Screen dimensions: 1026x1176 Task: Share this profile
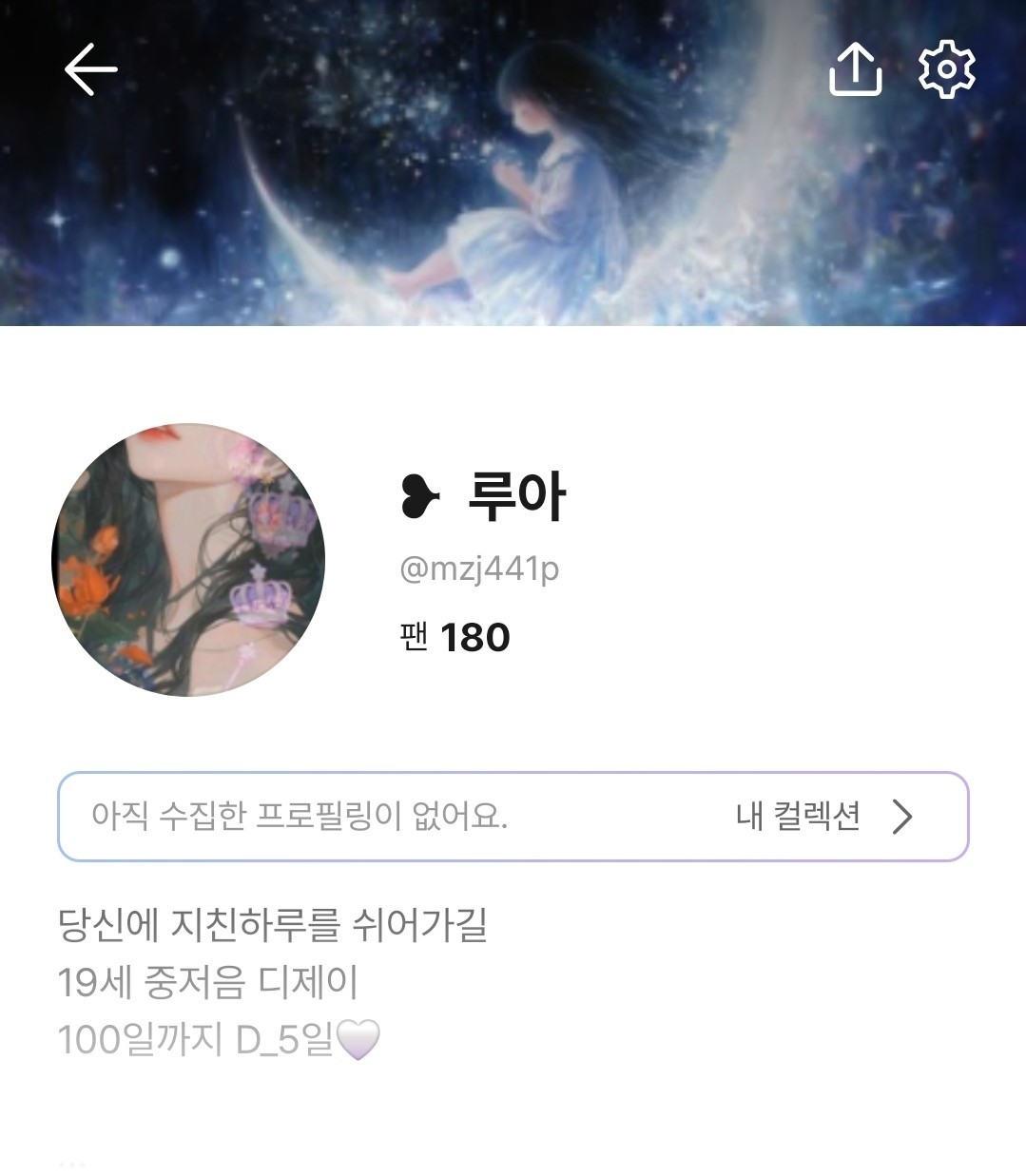pyautogui.click(x=855, y=69)
